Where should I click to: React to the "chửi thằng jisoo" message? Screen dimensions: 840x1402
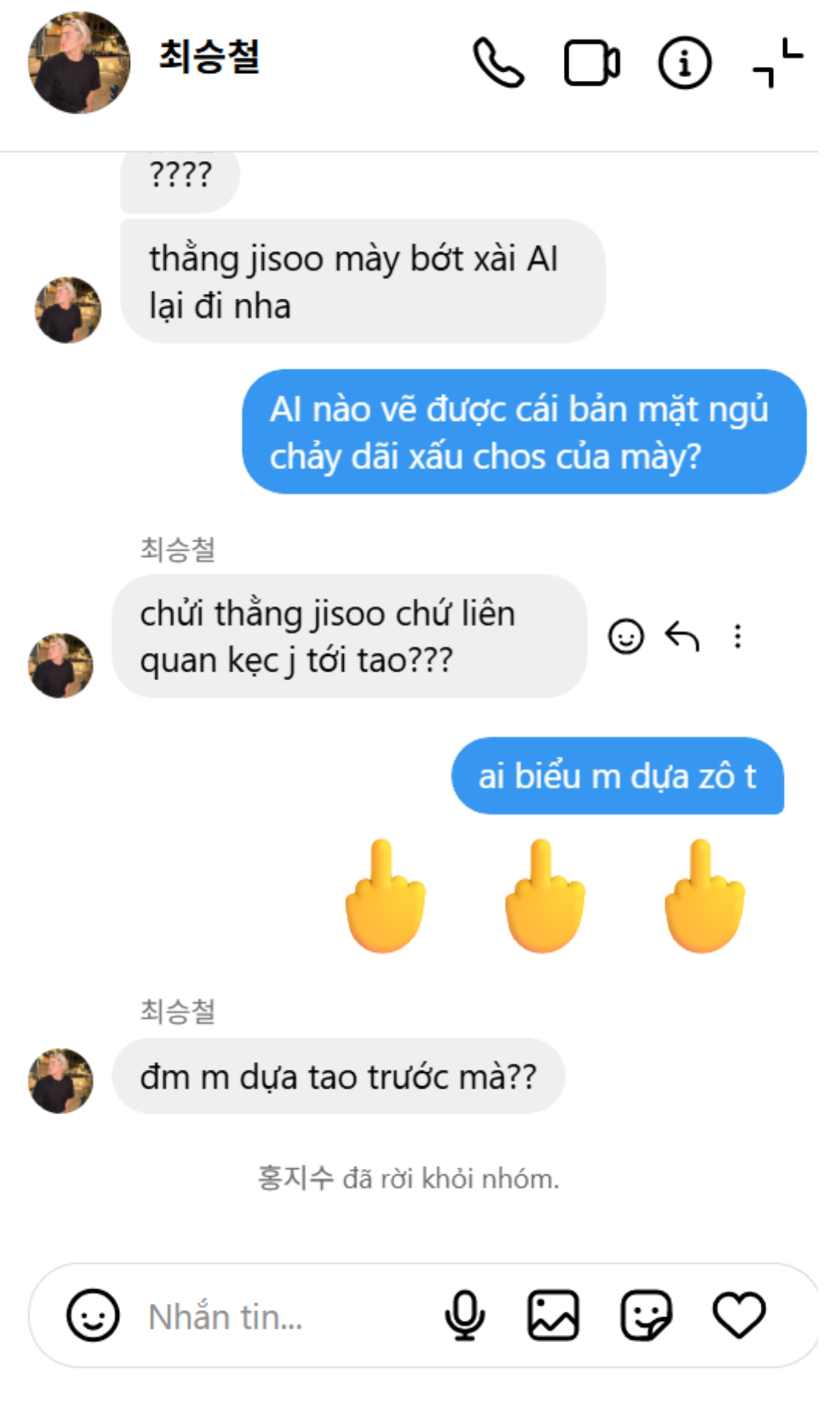(x=626, y=636)
